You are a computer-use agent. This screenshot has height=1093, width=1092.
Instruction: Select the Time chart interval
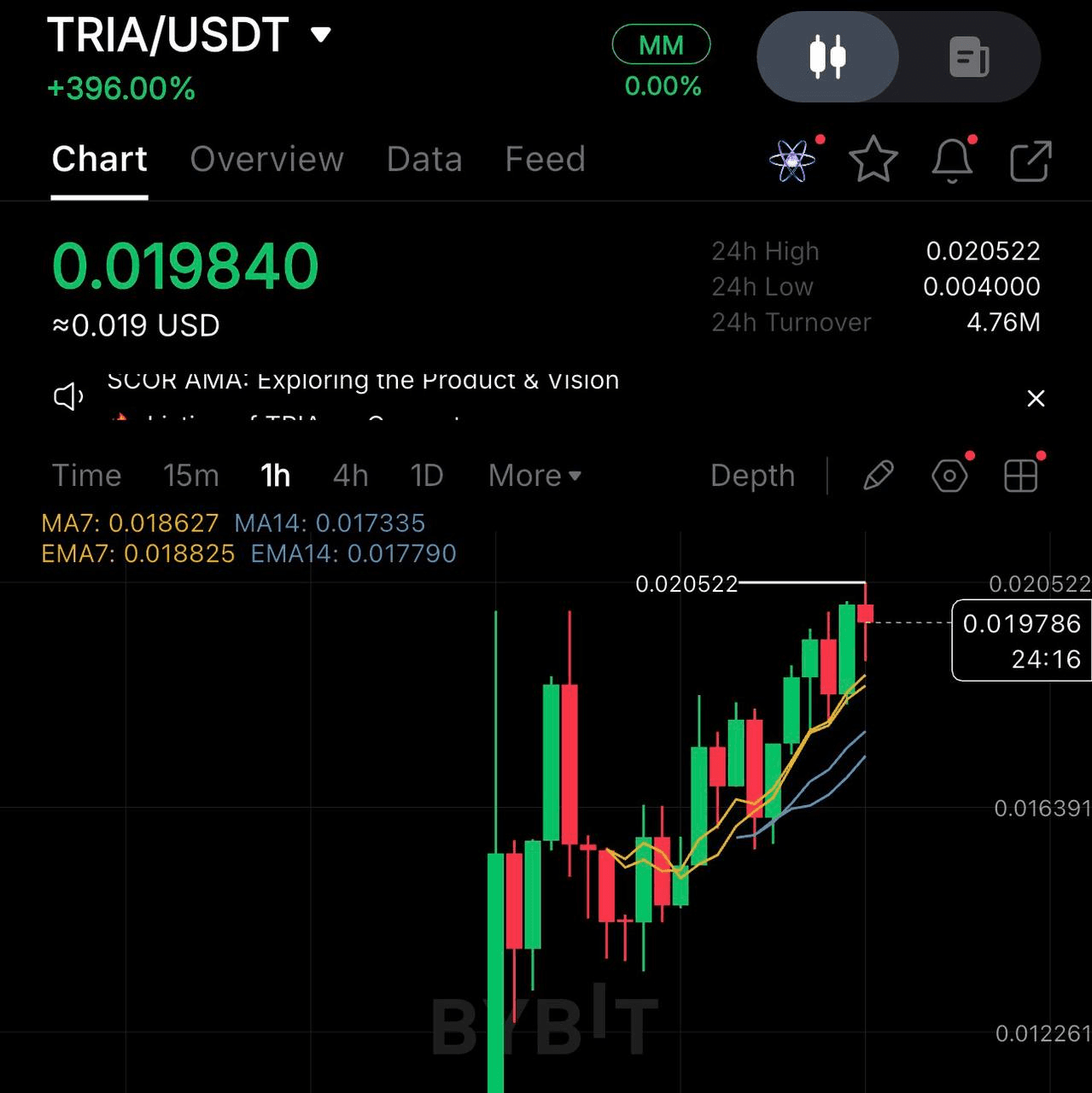click(x=87, y=476)
